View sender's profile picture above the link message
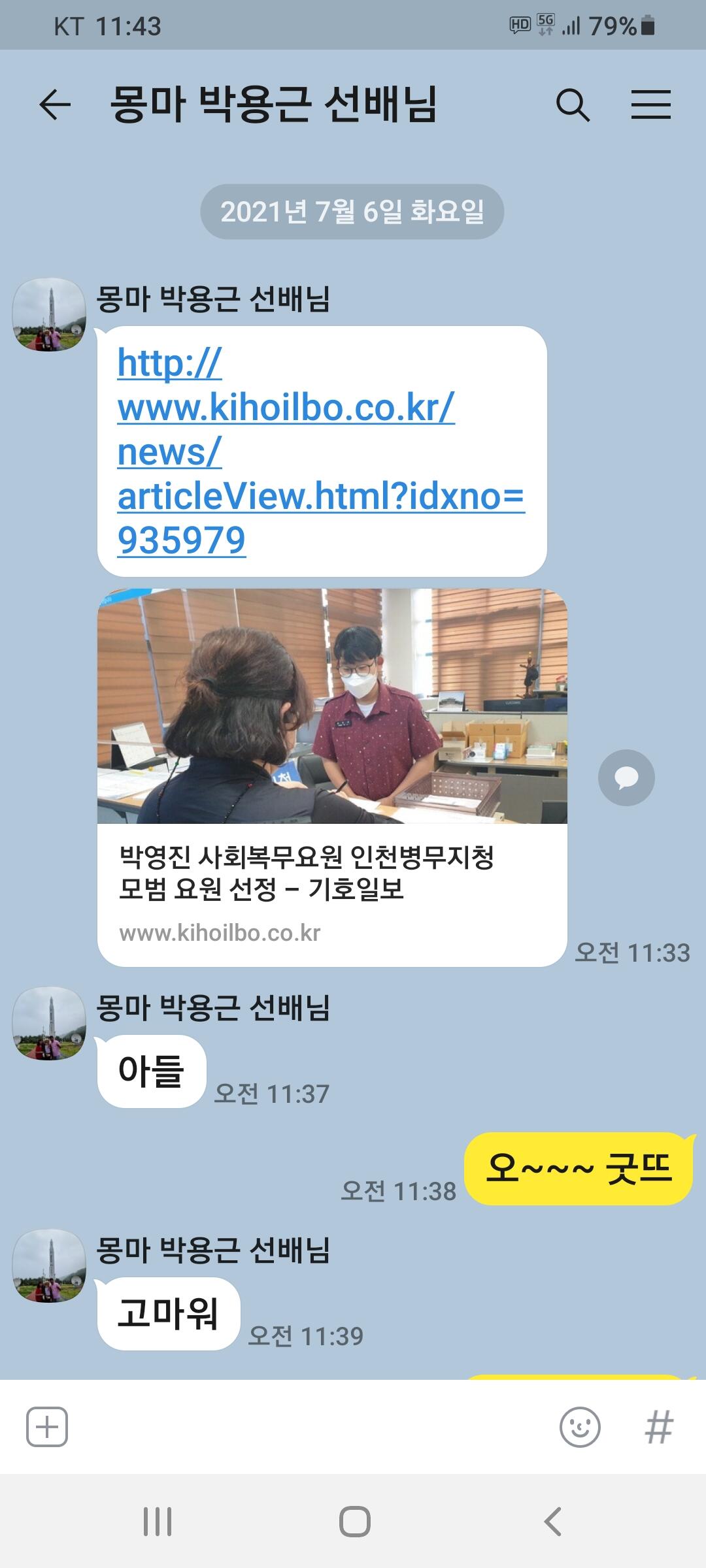Viewport: 706px width, 1568px height. (49, 314)
